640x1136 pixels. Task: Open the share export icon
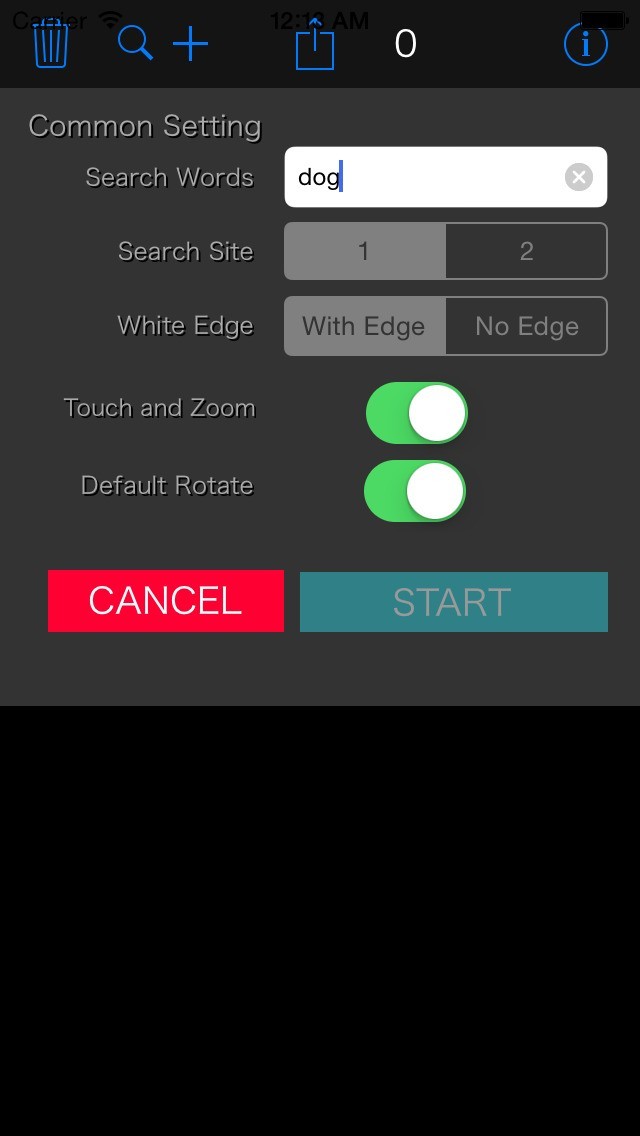click(314, 45)
